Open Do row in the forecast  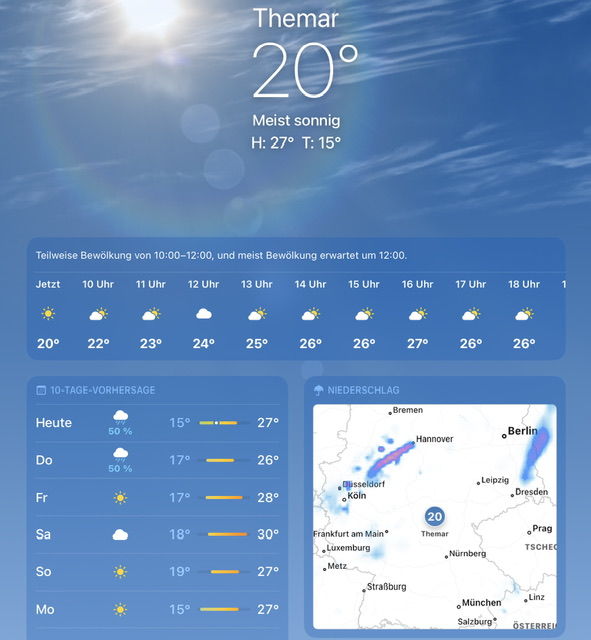coord(158,460)
